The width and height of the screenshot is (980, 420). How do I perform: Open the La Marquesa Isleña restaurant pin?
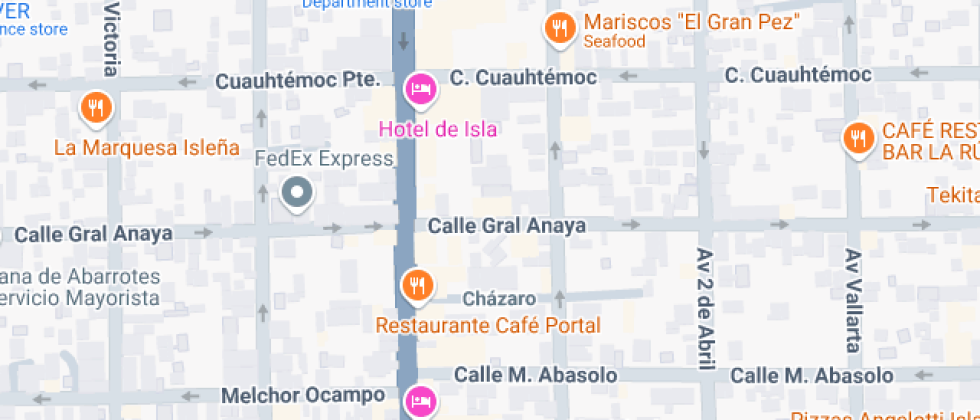[96, 108]
